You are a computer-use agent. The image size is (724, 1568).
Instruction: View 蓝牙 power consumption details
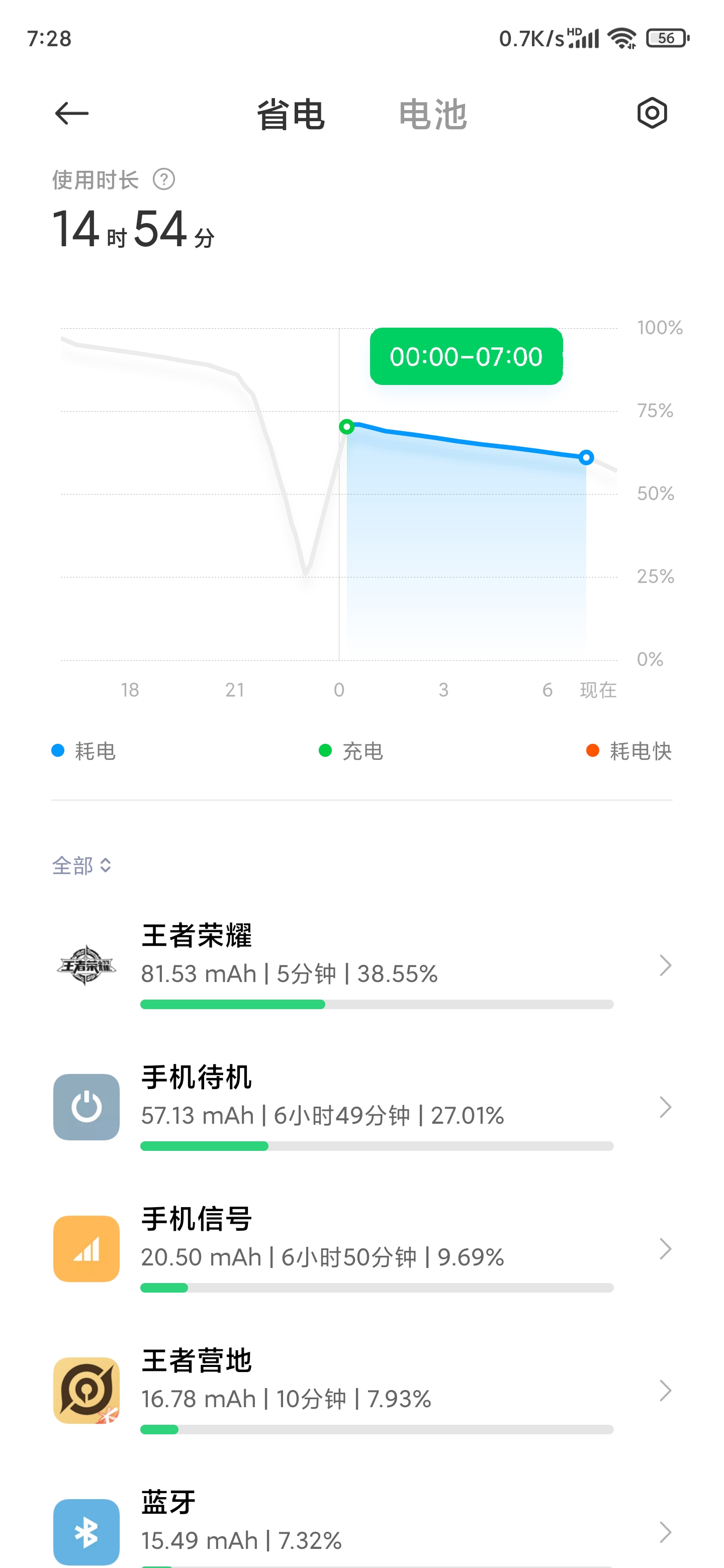361,1525
